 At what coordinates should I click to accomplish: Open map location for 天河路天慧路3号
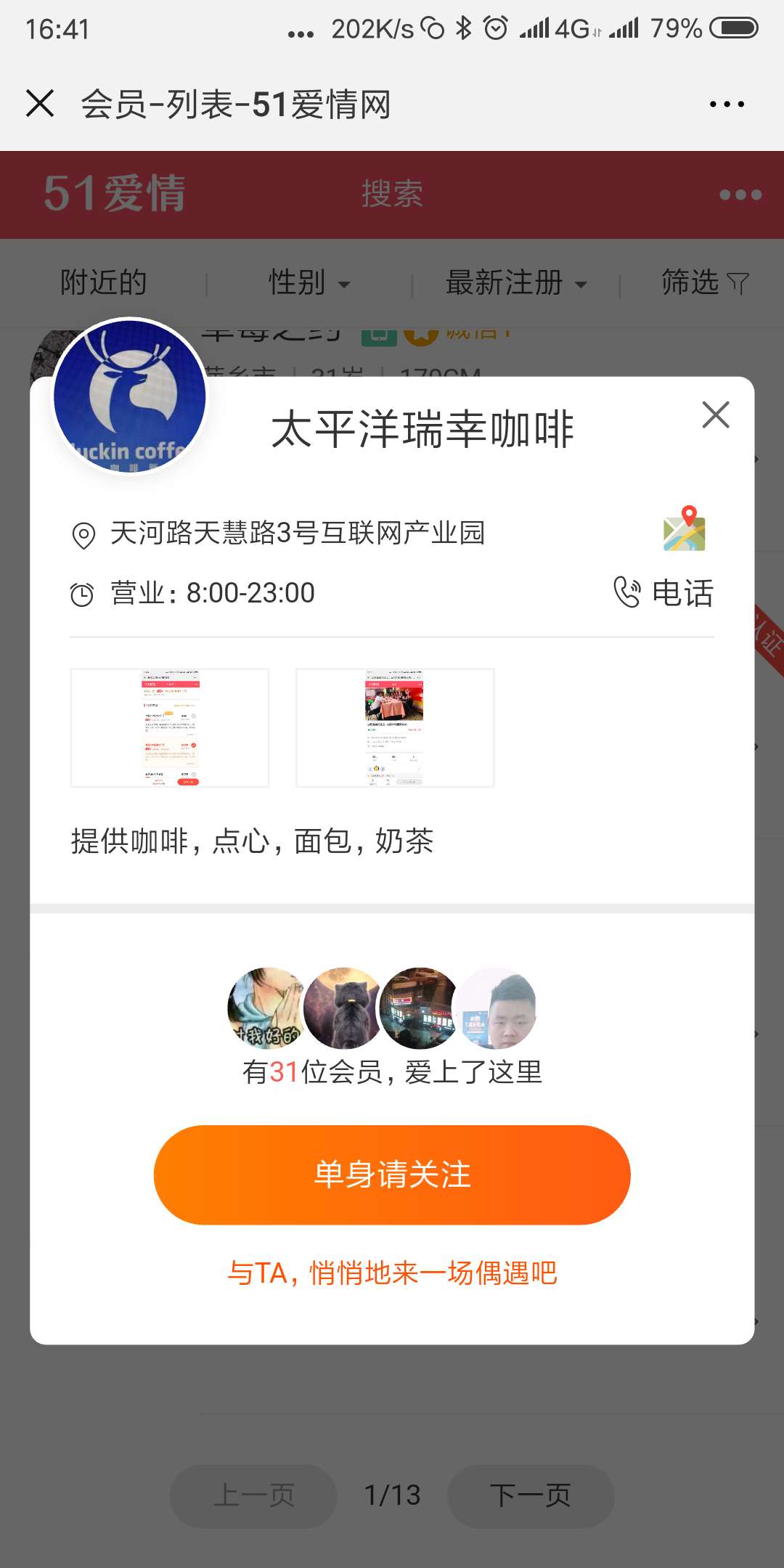click(684, 529)
